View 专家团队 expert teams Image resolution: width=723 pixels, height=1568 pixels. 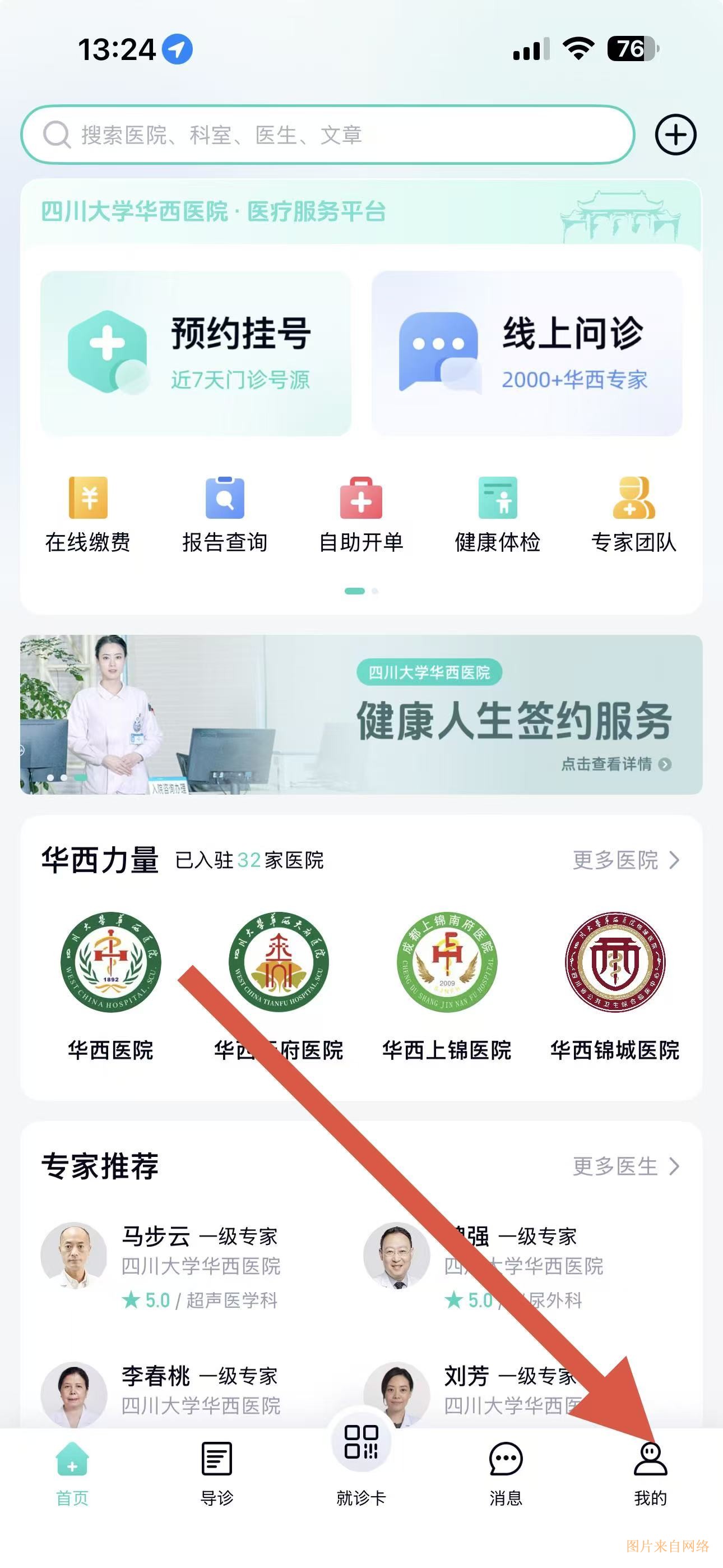tap(633, 514)
